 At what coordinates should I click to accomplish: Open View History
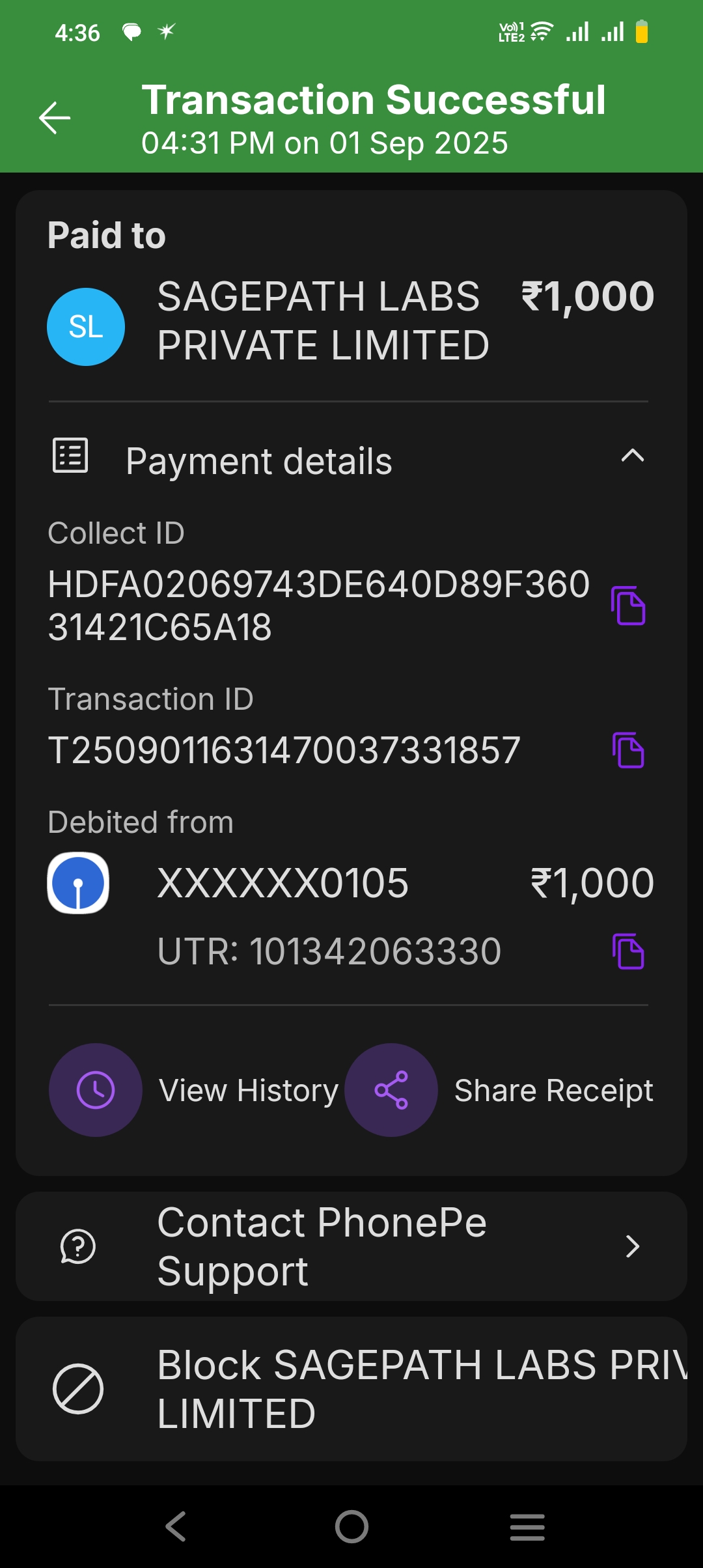pyautogui.click(x=96, y=1090)
